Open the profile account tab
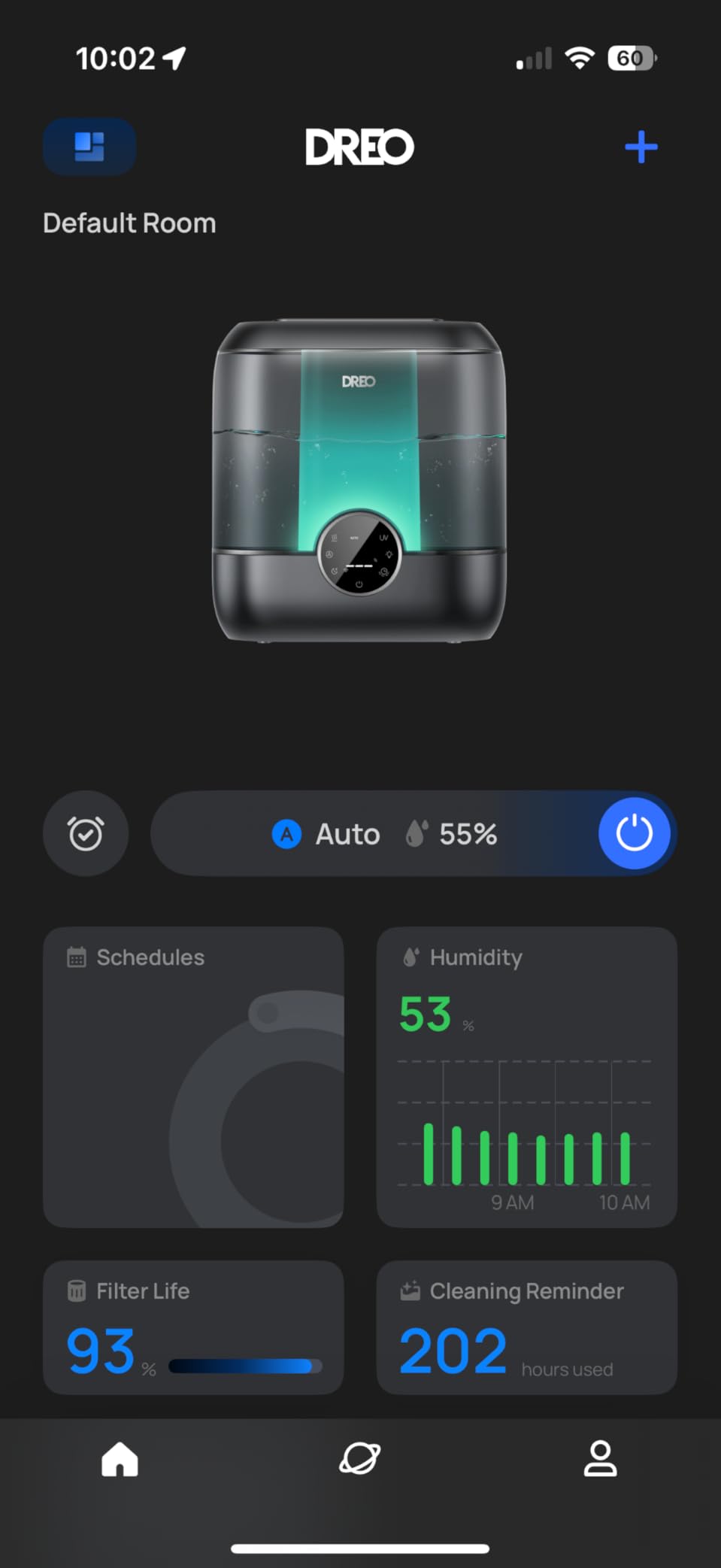Screen dimensions: 721x1568 [x=600, y=1459]
